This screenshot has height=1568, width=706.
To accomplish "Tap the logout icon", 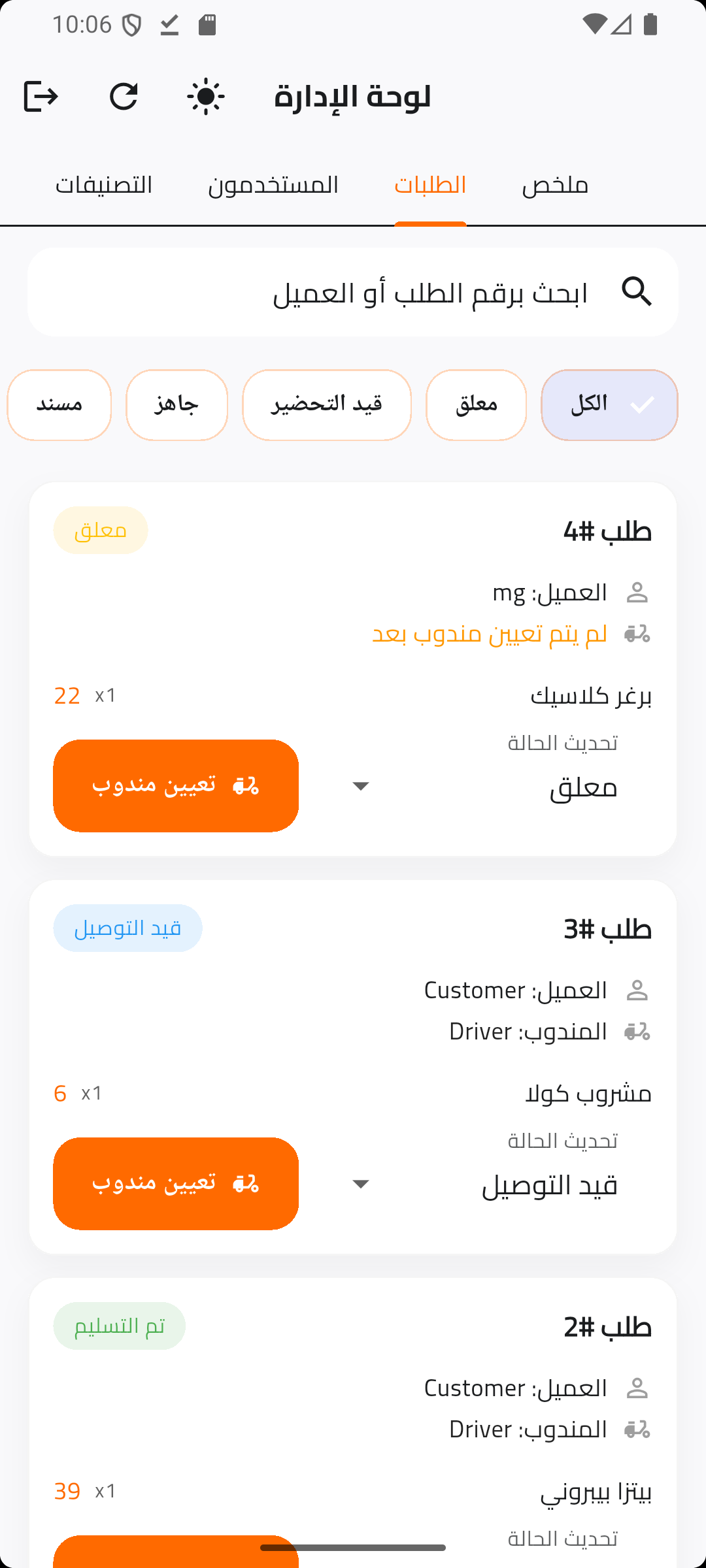I will click(41, 97).
